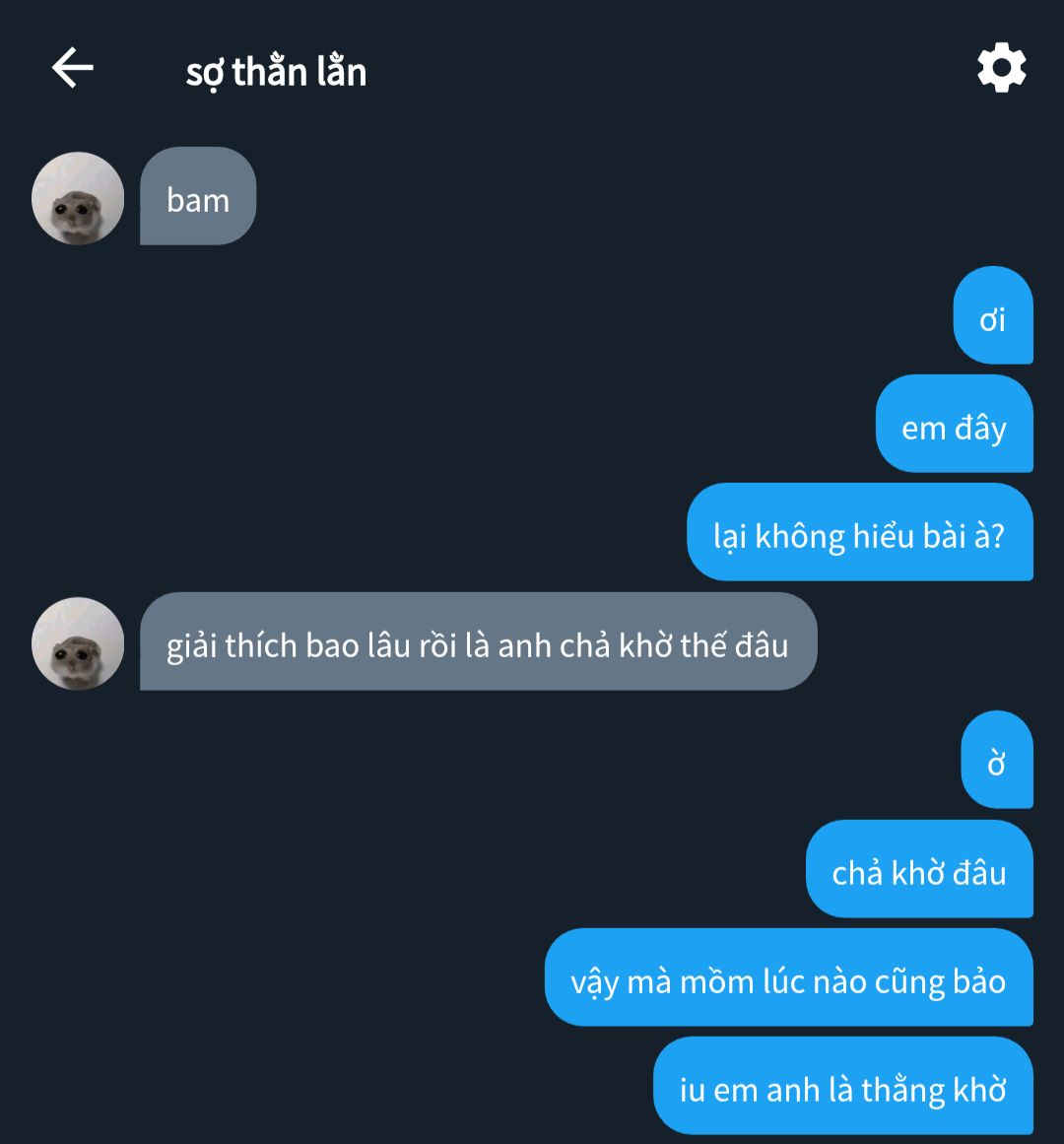Go back using the arrow icon

coord(73,69)
